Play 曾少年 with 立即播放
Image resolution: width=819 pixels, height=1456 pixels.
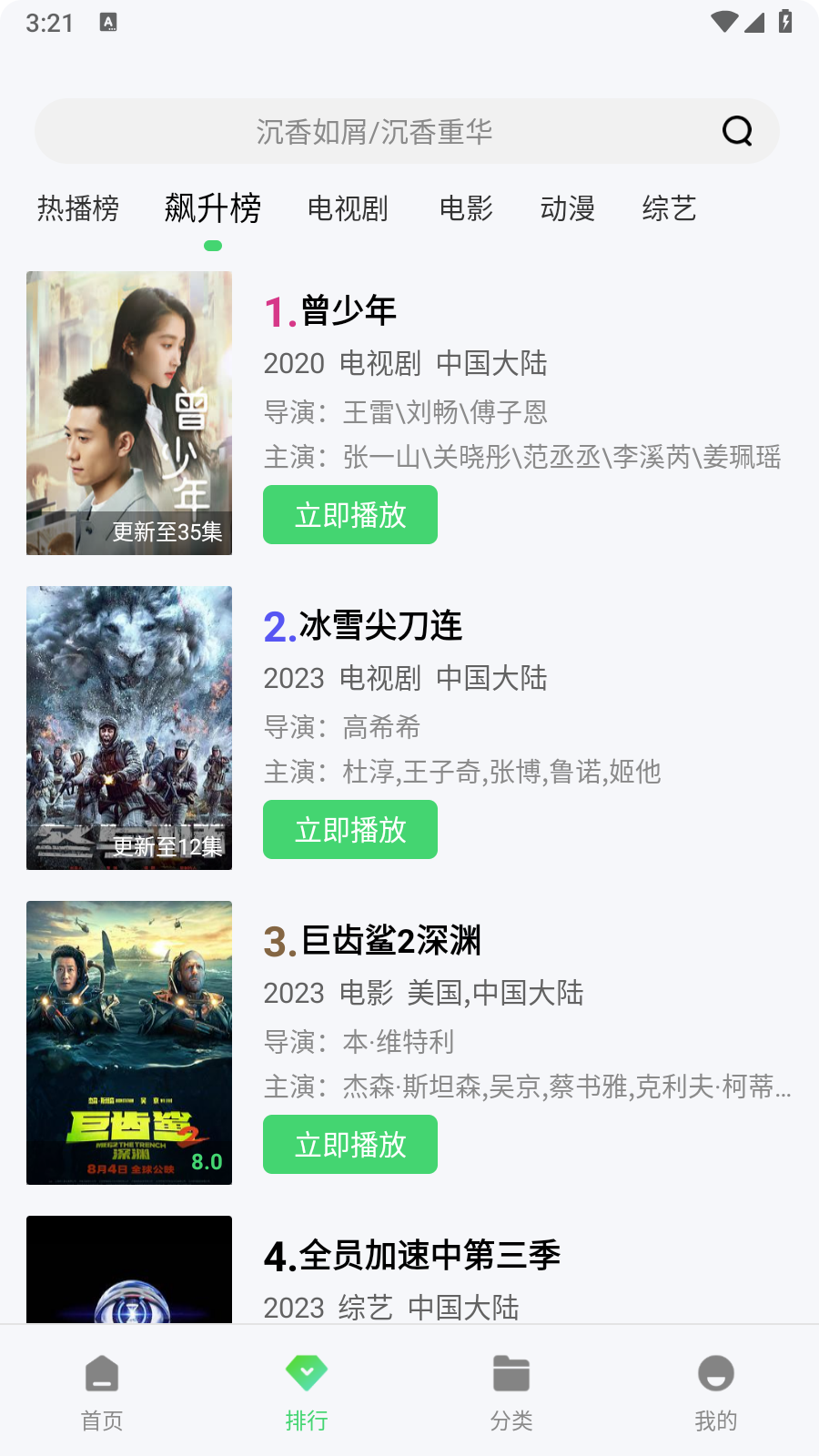(x=350, y=515)
